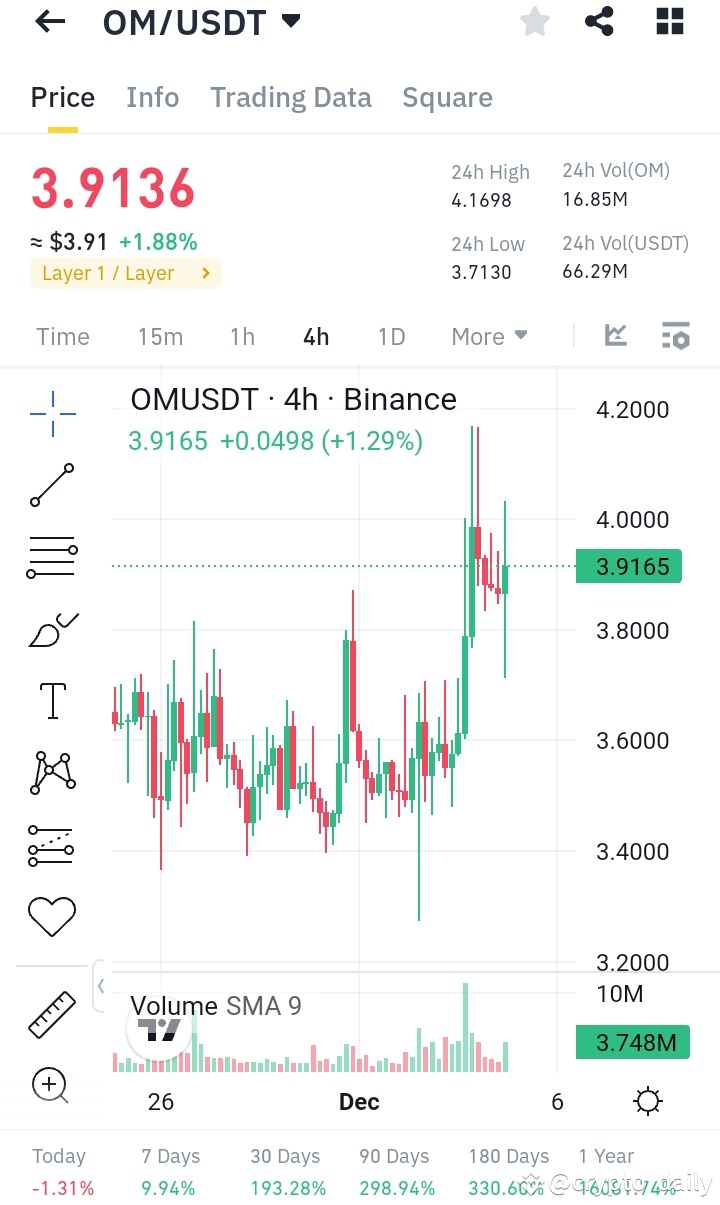Image resolution: width=720 pixels, height=1205 pixels.
Task: Select the ruler measurement tool
Action: (52, 1013)
